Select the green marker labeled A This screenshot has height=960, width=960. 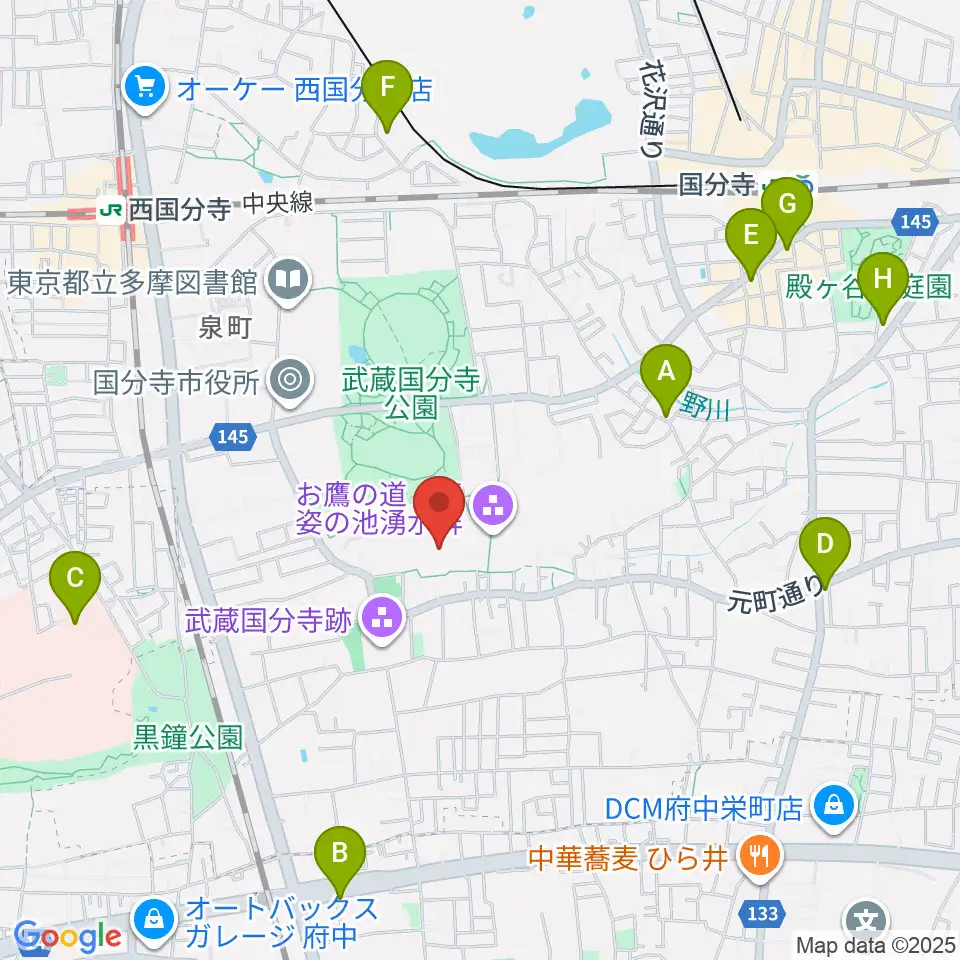[x=666, y=377]
